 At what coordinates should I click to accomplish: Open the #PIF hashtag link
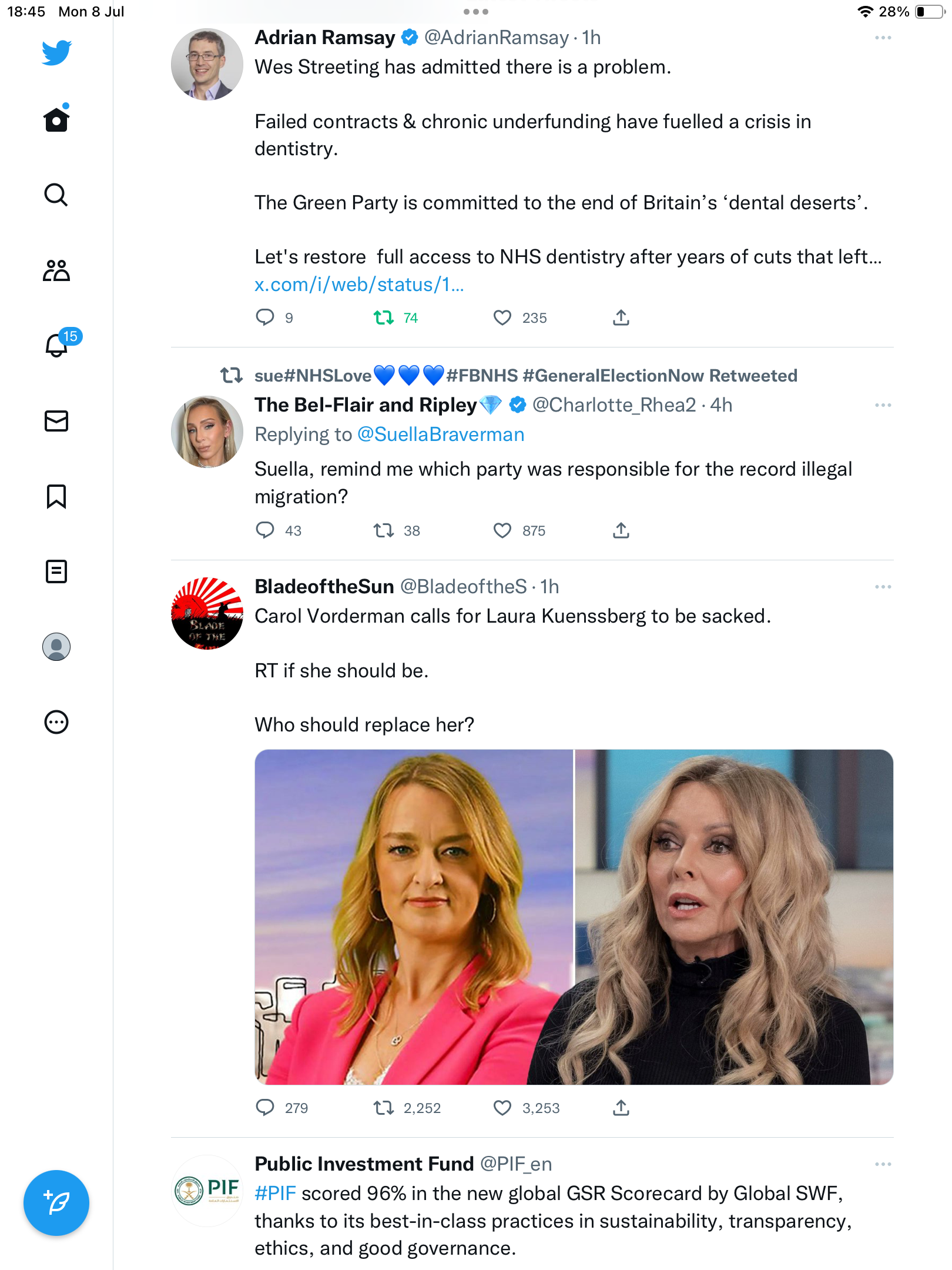(275, 1194)
